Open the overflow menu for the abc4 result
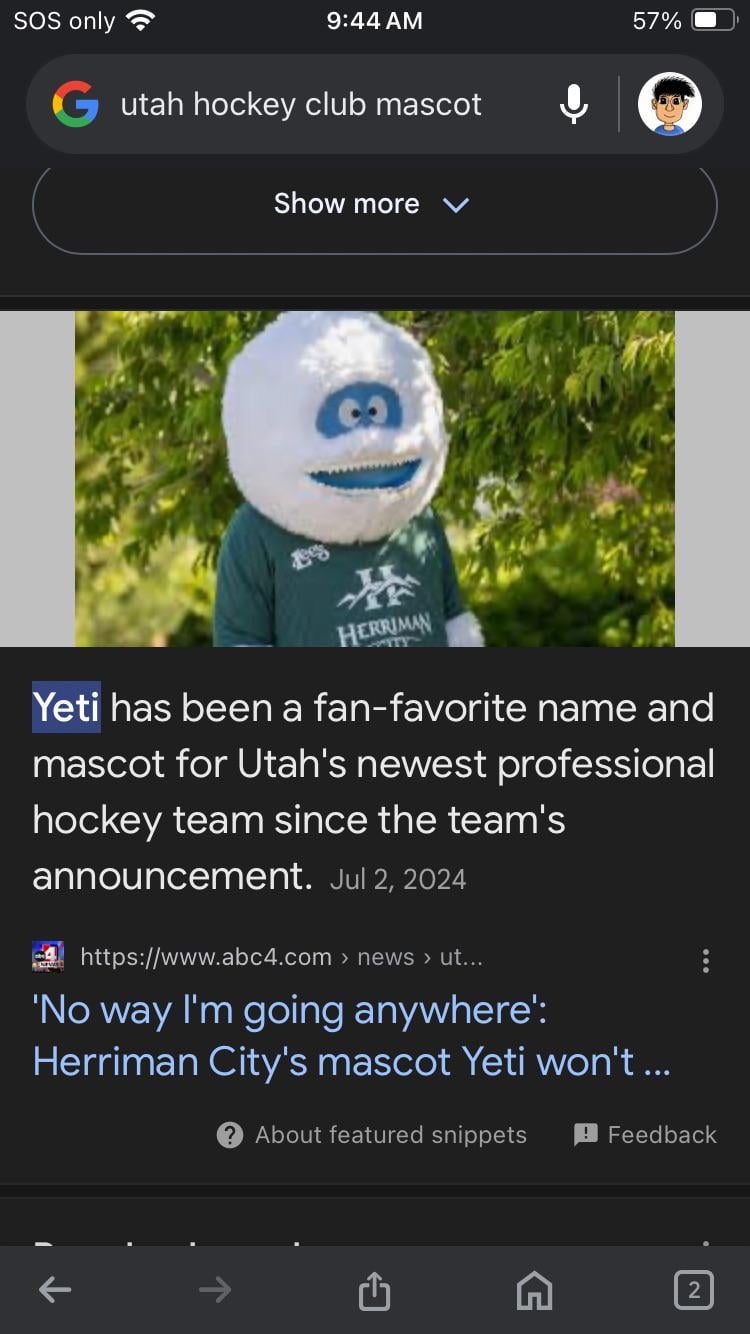The width and height of the screenshot is (750, 1334). pos(706,961)
